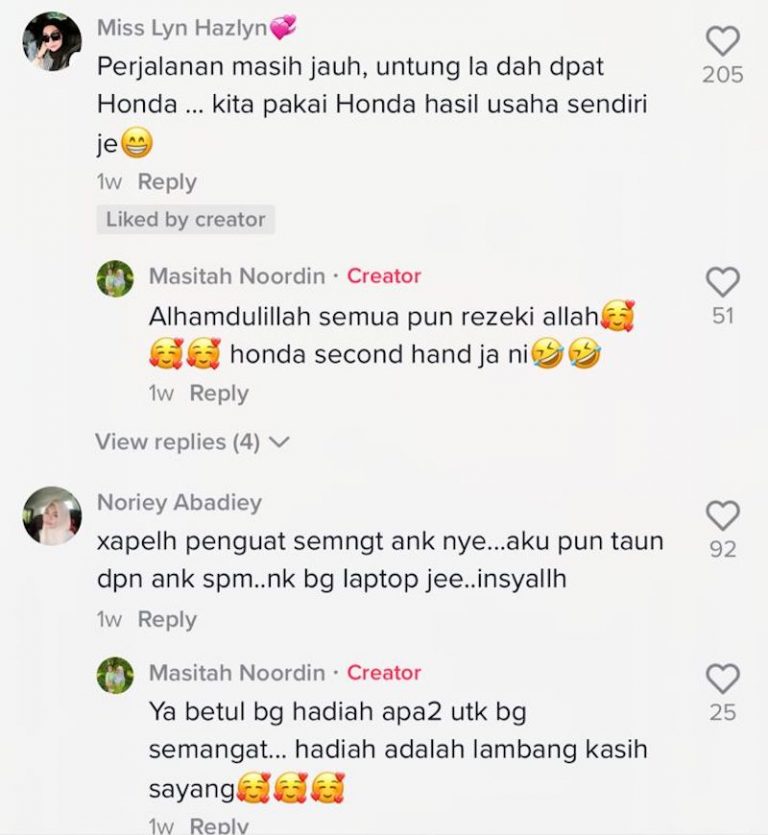Viewport: 768px width, 835px height.
Task: Like Masitah's reply about hadiah
Action: click(722, 680)
